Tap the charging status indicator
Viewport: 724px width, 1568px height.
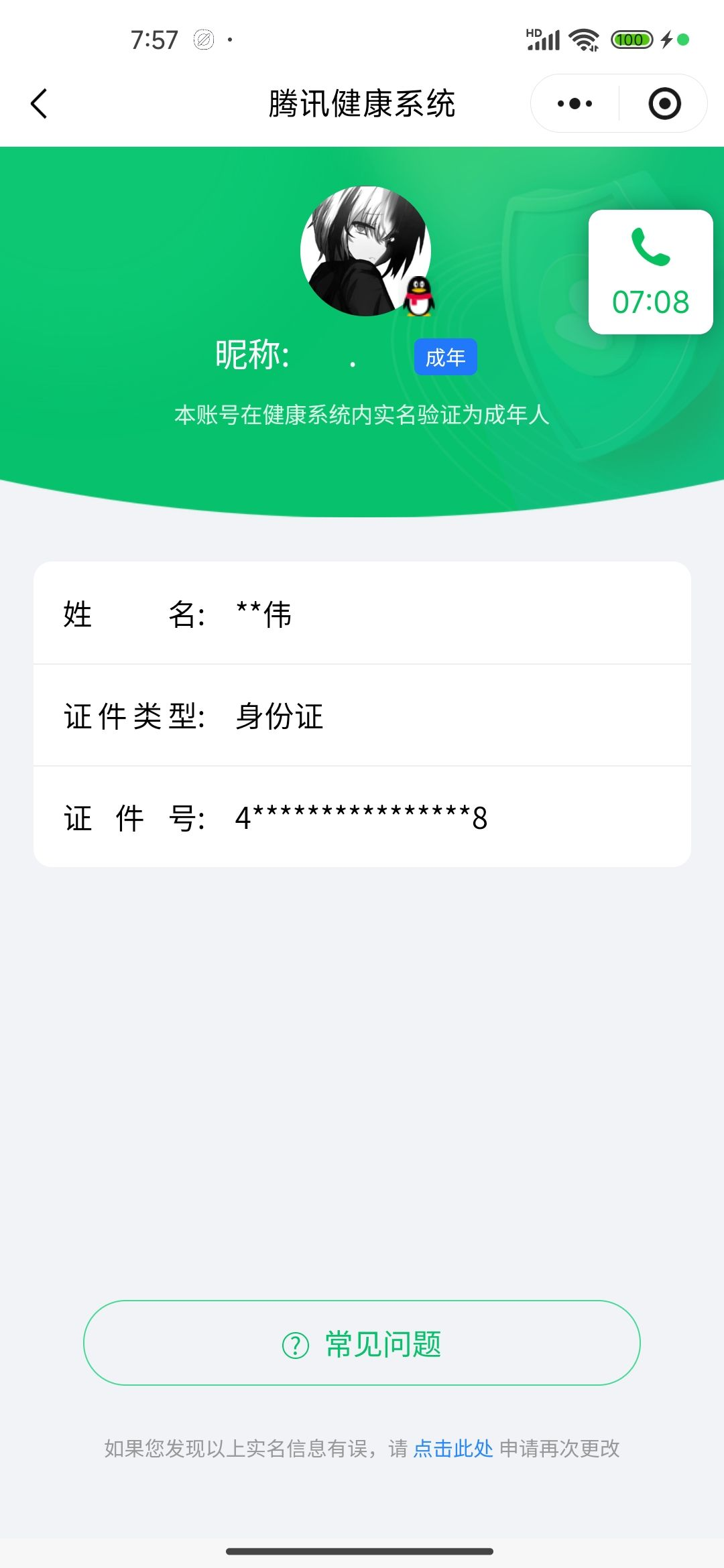pyautogui.click(x=666, y=40)
